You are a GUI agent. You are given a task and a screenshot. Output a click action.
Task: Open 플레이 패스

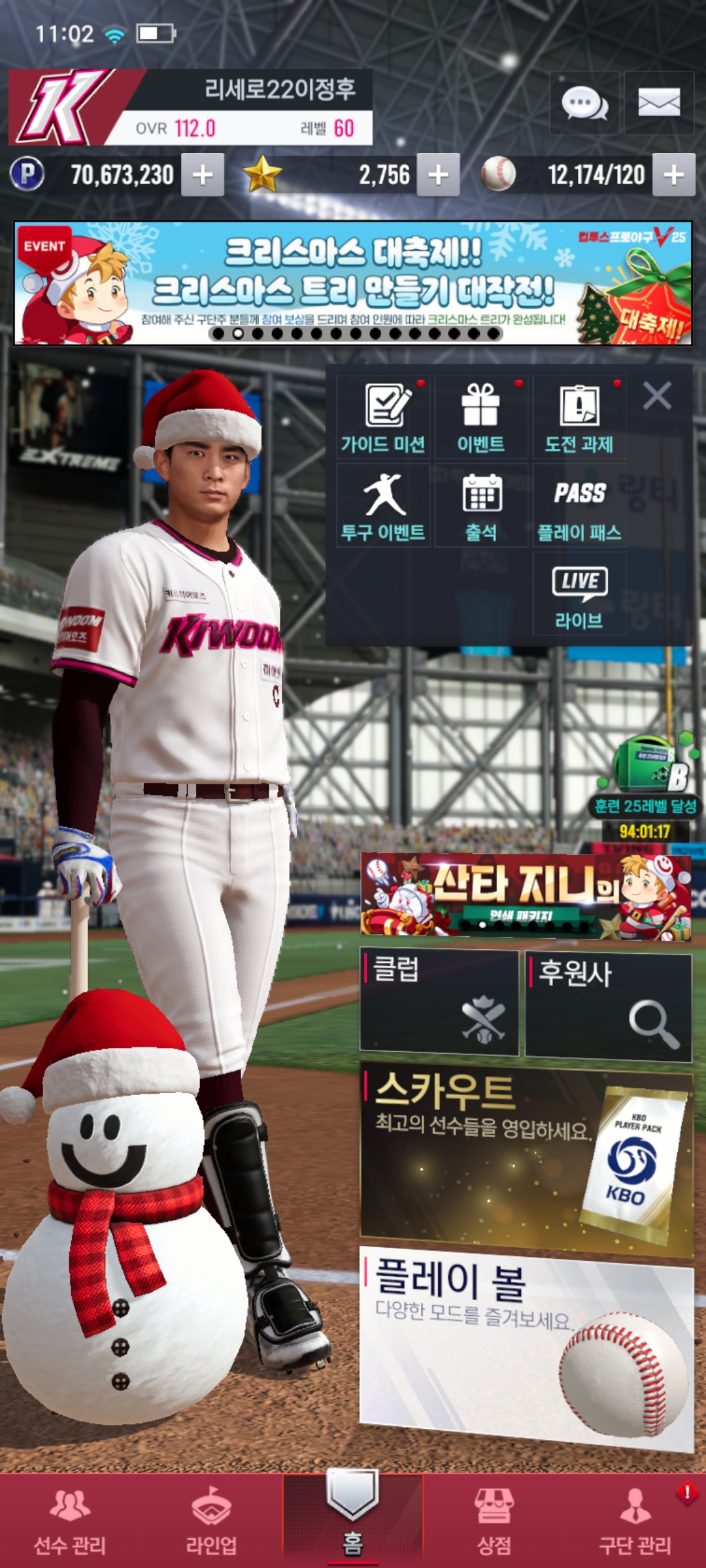tap(579, 506)
